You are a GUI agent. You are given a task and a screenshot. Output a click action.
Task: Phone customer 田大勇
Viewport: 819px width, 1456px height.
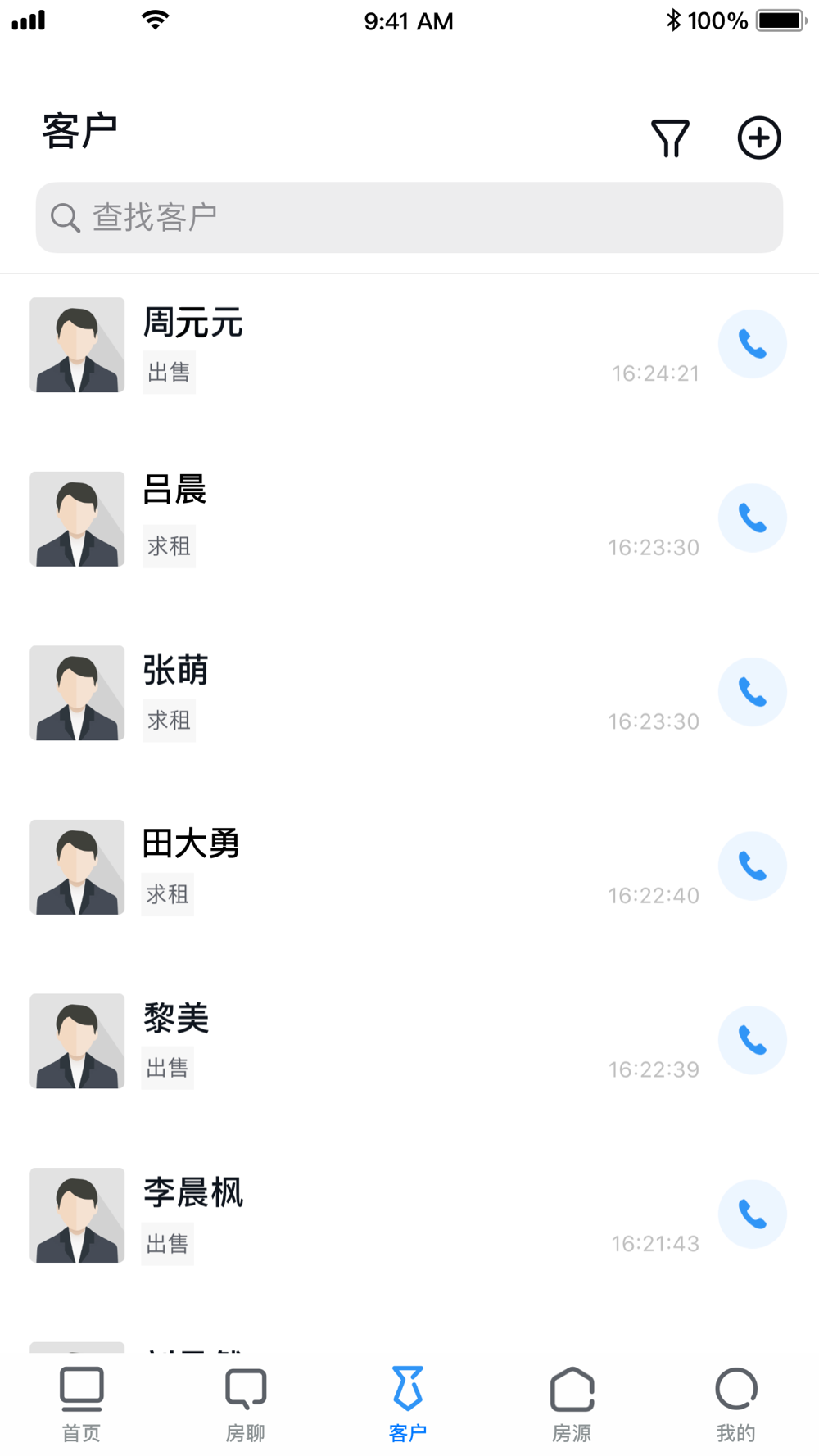(752, 866)
